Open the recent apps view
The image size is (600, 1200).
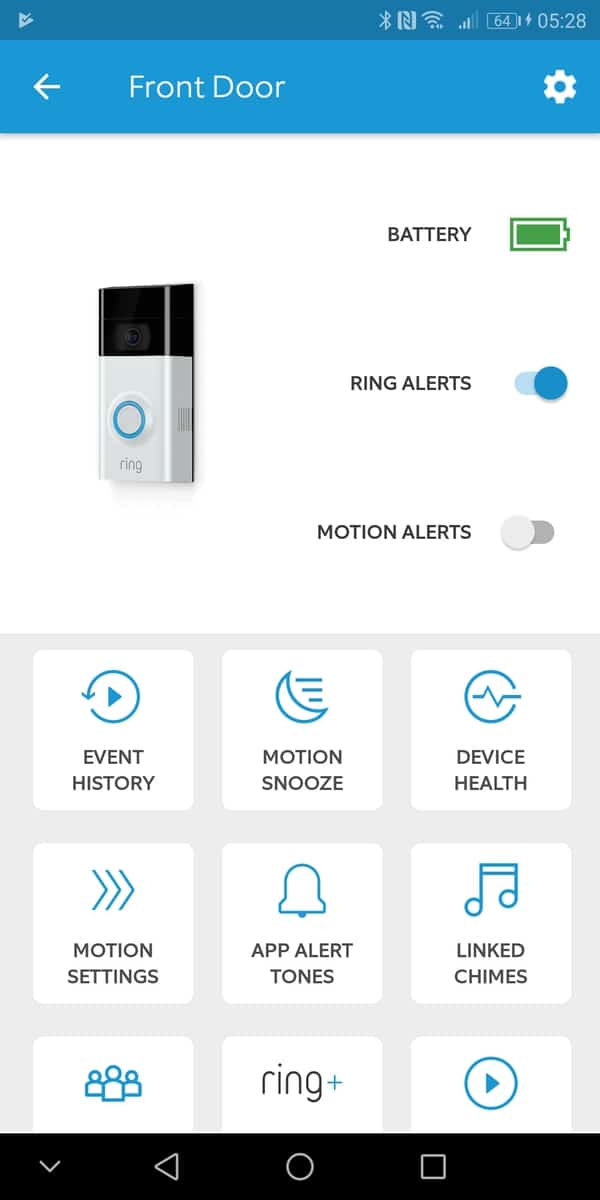[433, 1166]
